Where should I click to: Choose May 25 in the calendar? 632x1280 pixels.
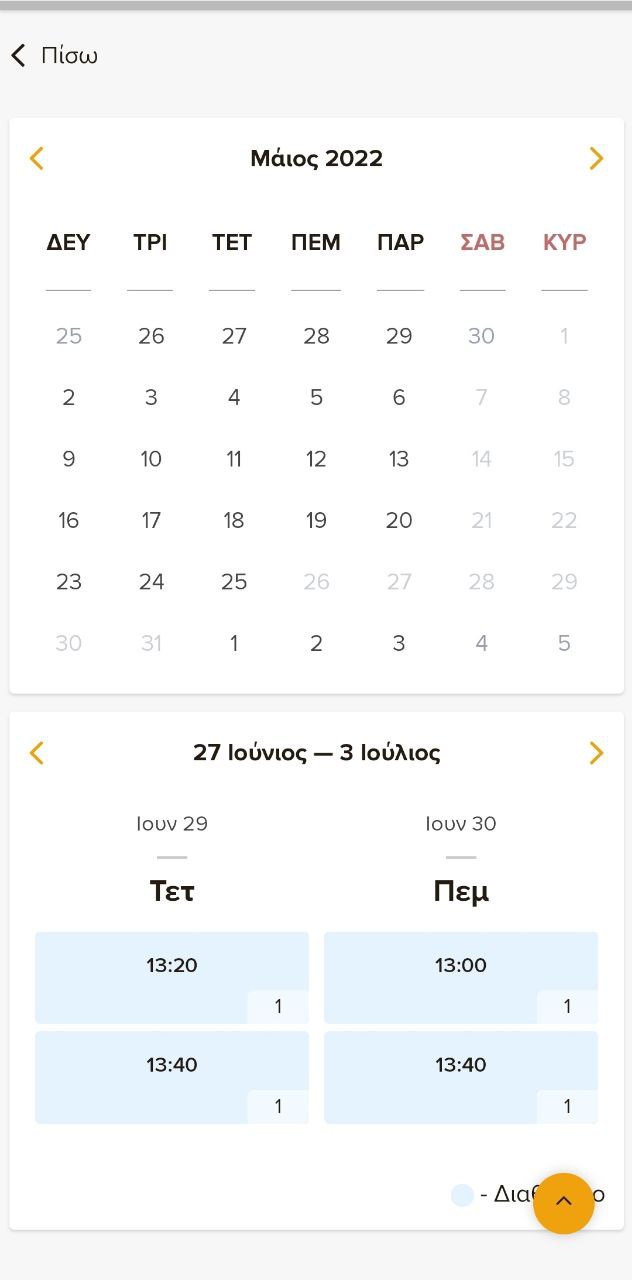[234, 582]
